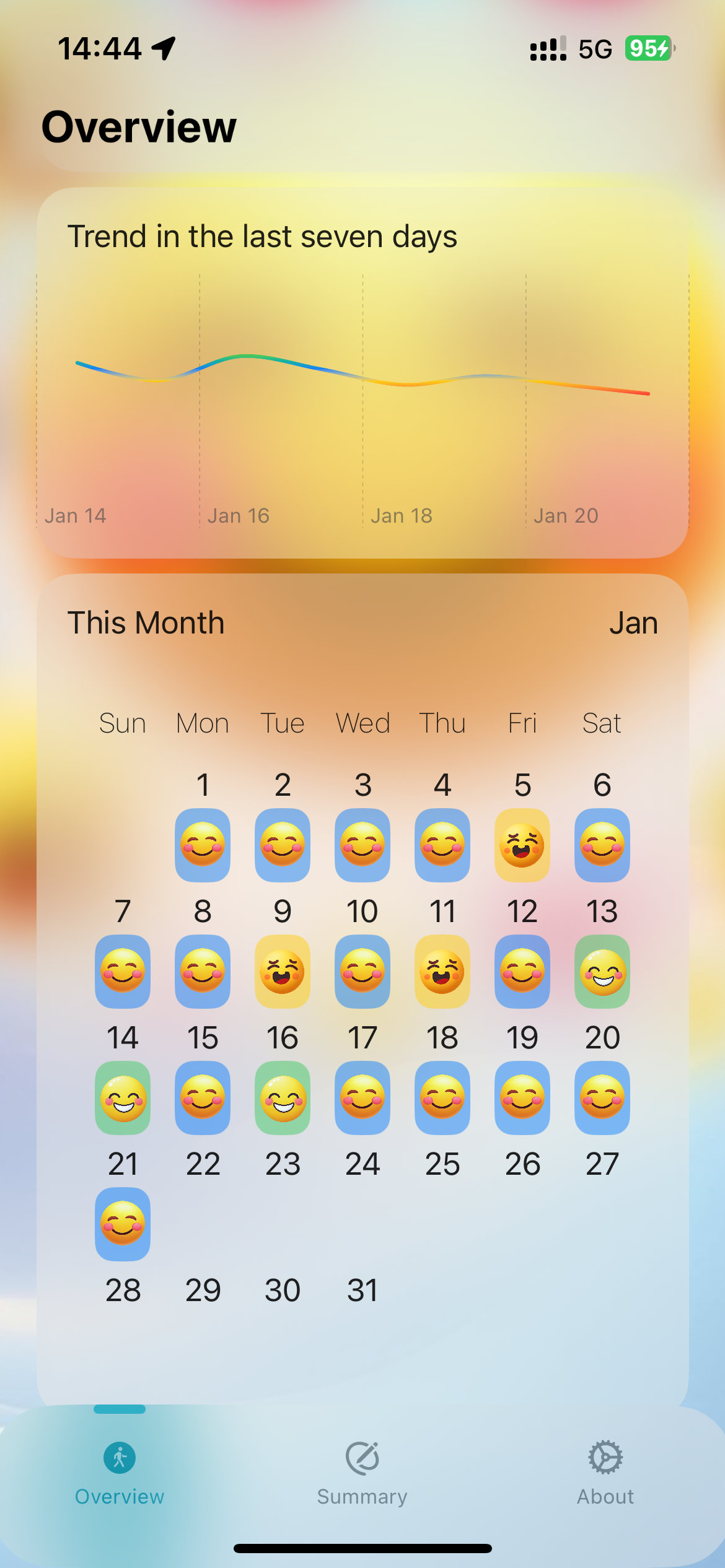The image size is (725, 1568).
Task: View the mood entry for January 11
Action: [x=442, y=972]
